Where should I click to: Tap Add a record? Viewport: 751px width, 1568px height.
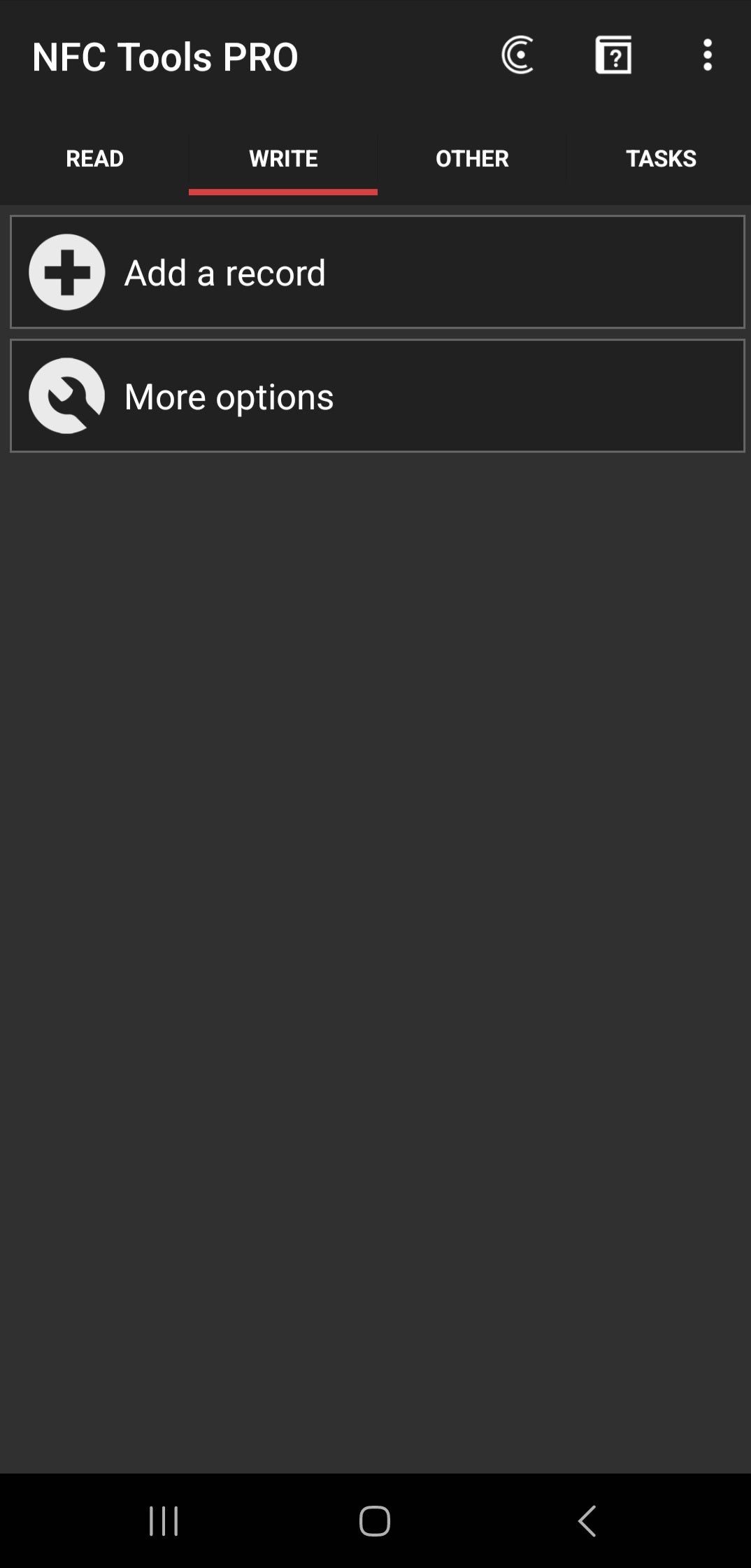(x=378, y=272)
